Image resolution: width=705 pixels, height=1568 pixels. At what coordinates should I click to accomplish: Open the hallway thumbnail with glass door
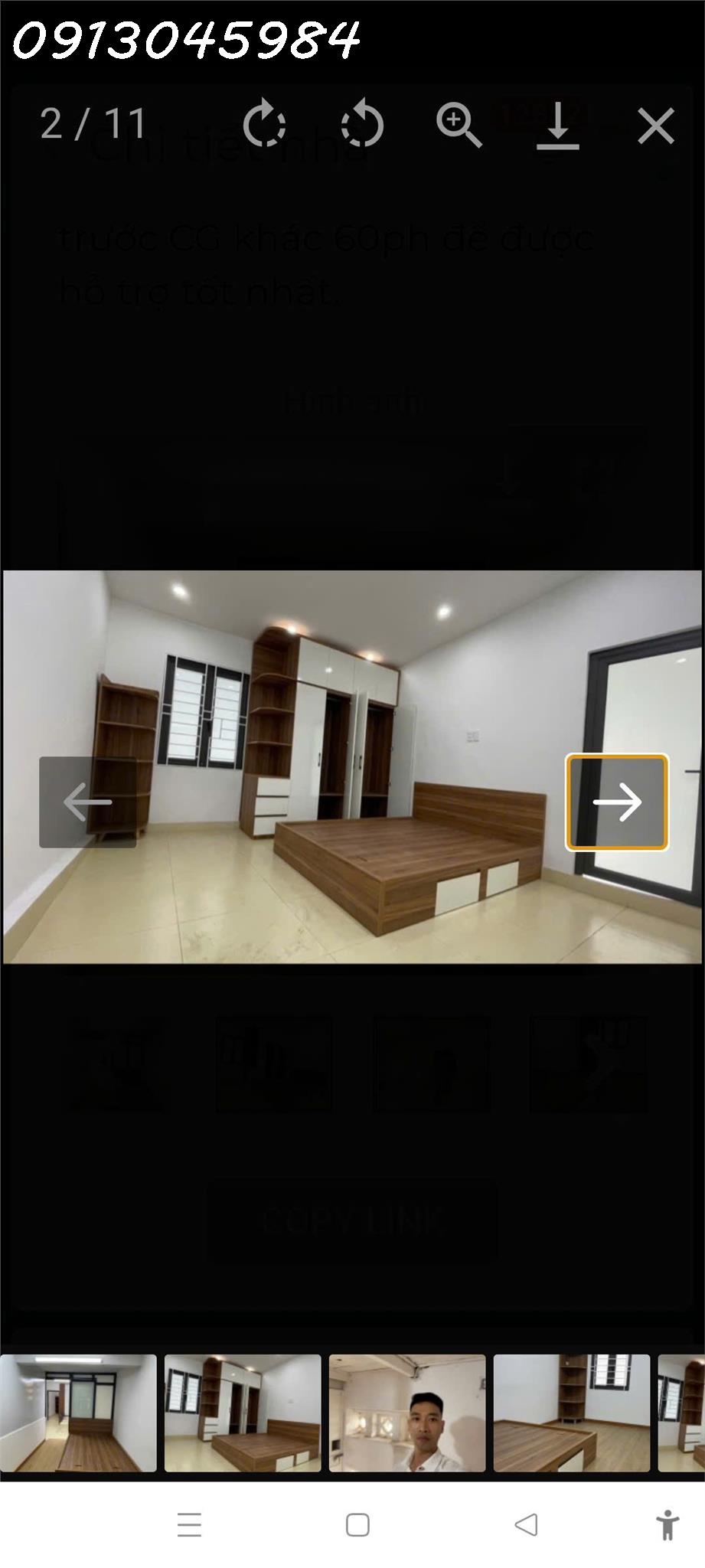click(78, 1413)
